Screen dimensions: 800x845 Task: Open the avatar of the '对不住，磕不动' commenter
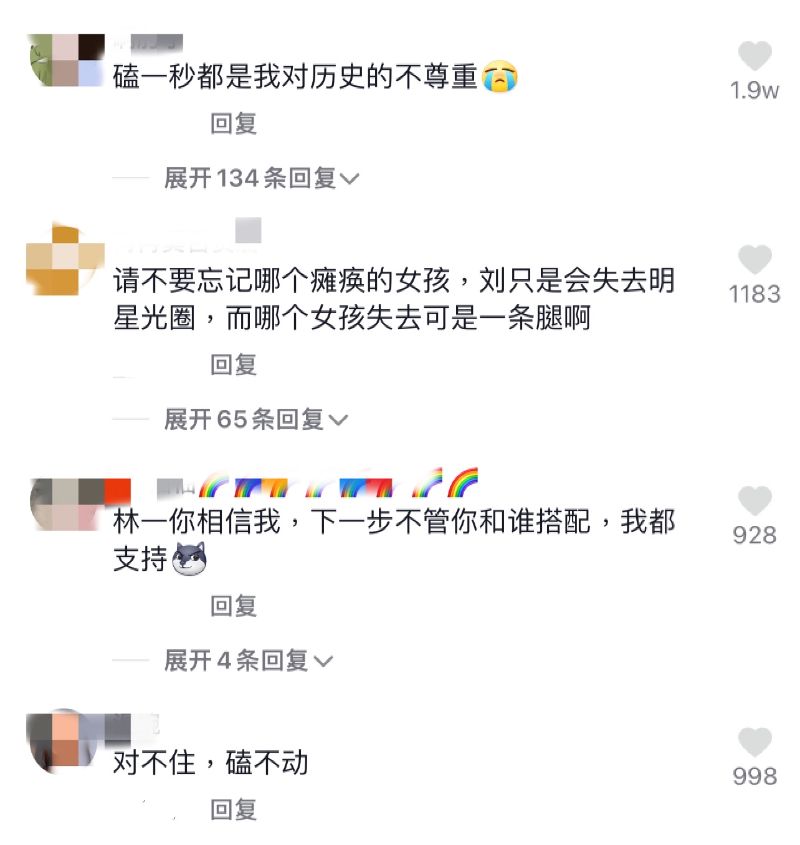point(66,741)
